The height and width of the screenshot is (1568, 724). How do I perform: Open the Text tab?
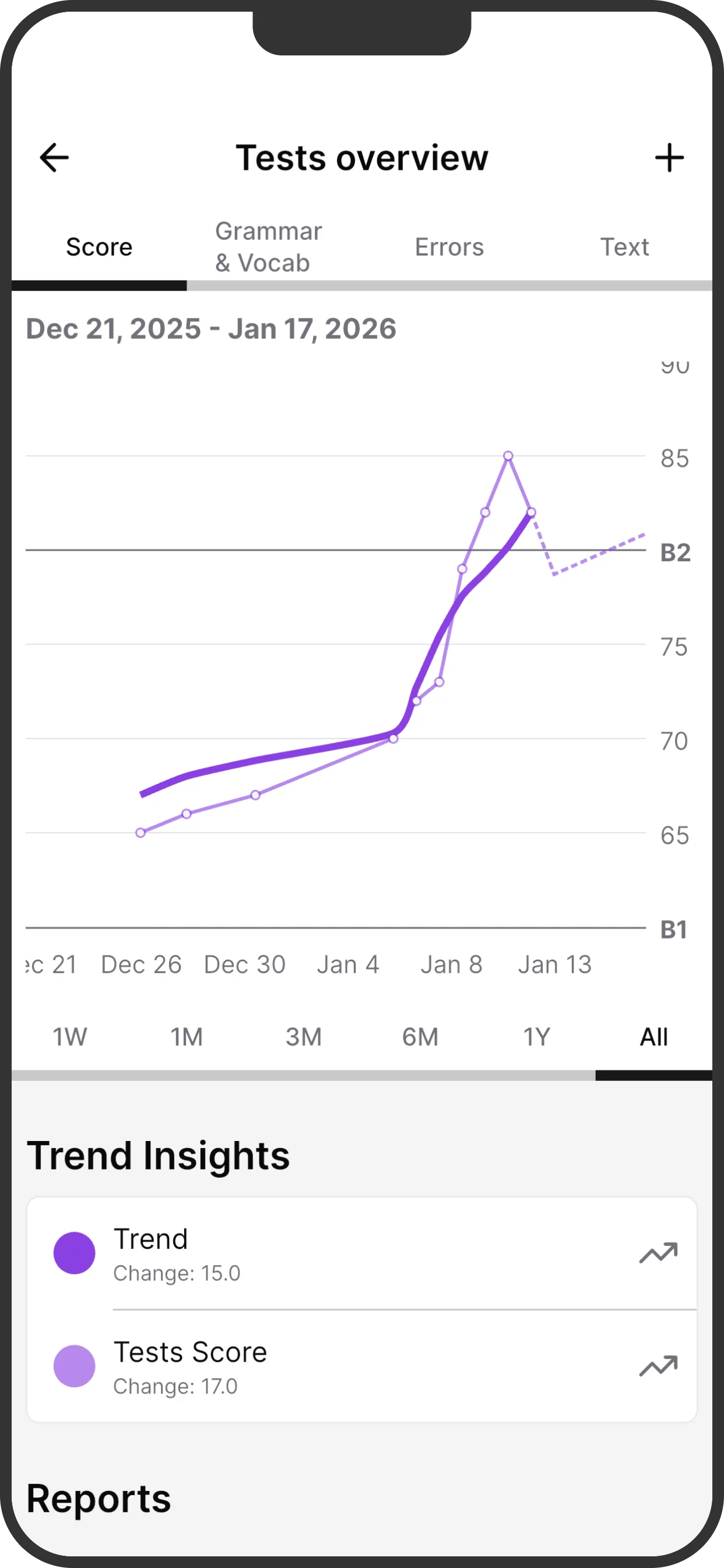click(x=626, y=247)
